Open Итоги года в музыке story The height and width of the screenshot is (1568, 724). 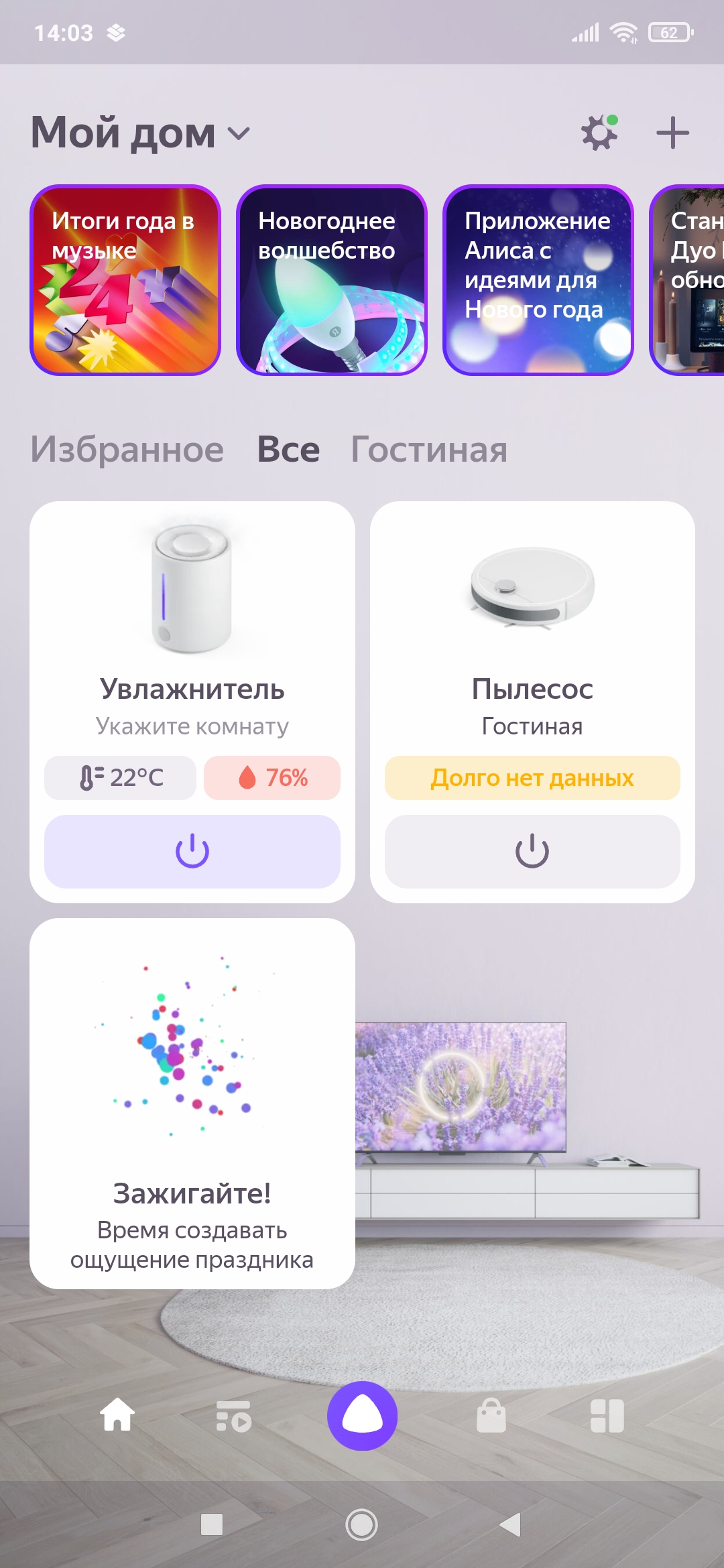125,280
